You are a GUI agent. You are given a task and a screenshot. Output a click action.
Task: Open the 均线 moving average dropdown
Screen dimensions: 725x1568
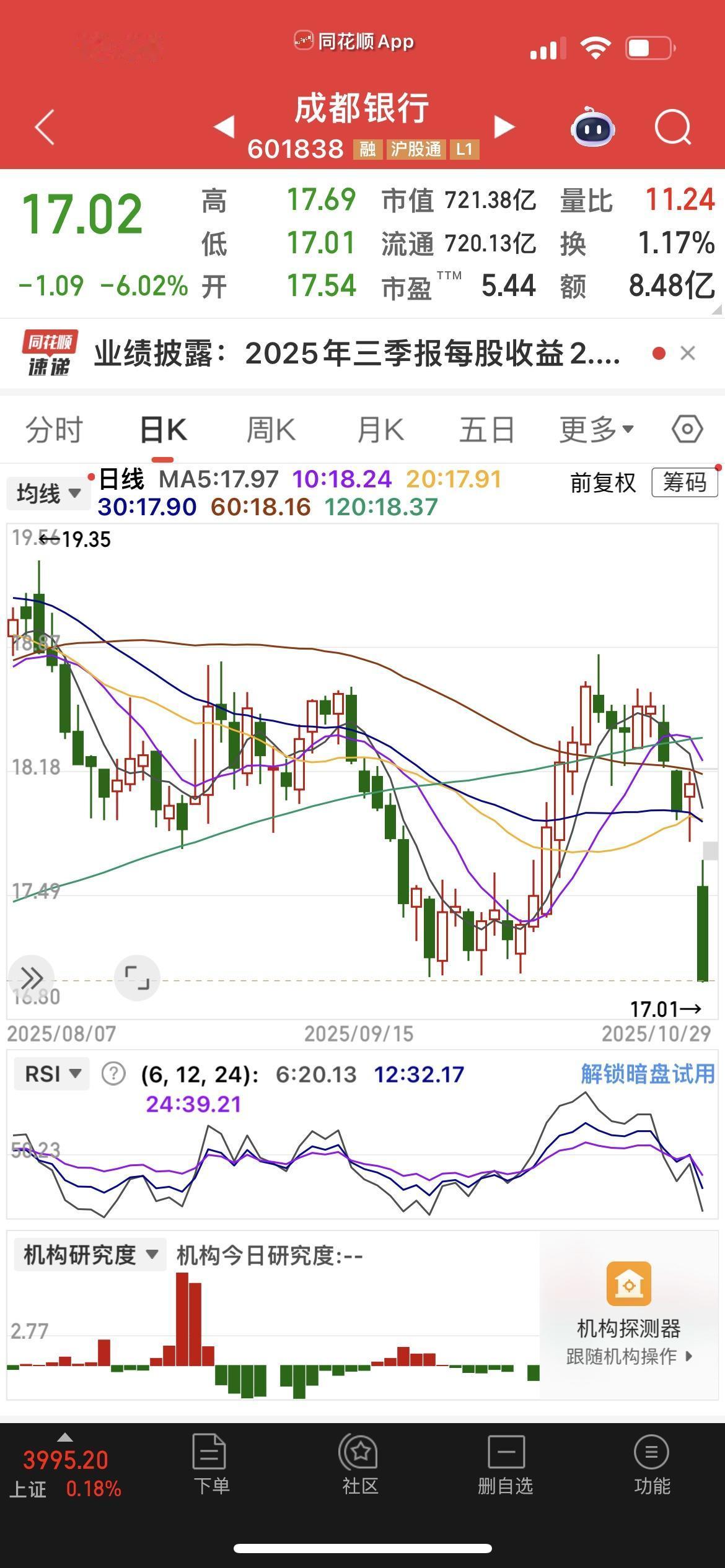click(48, 492)
